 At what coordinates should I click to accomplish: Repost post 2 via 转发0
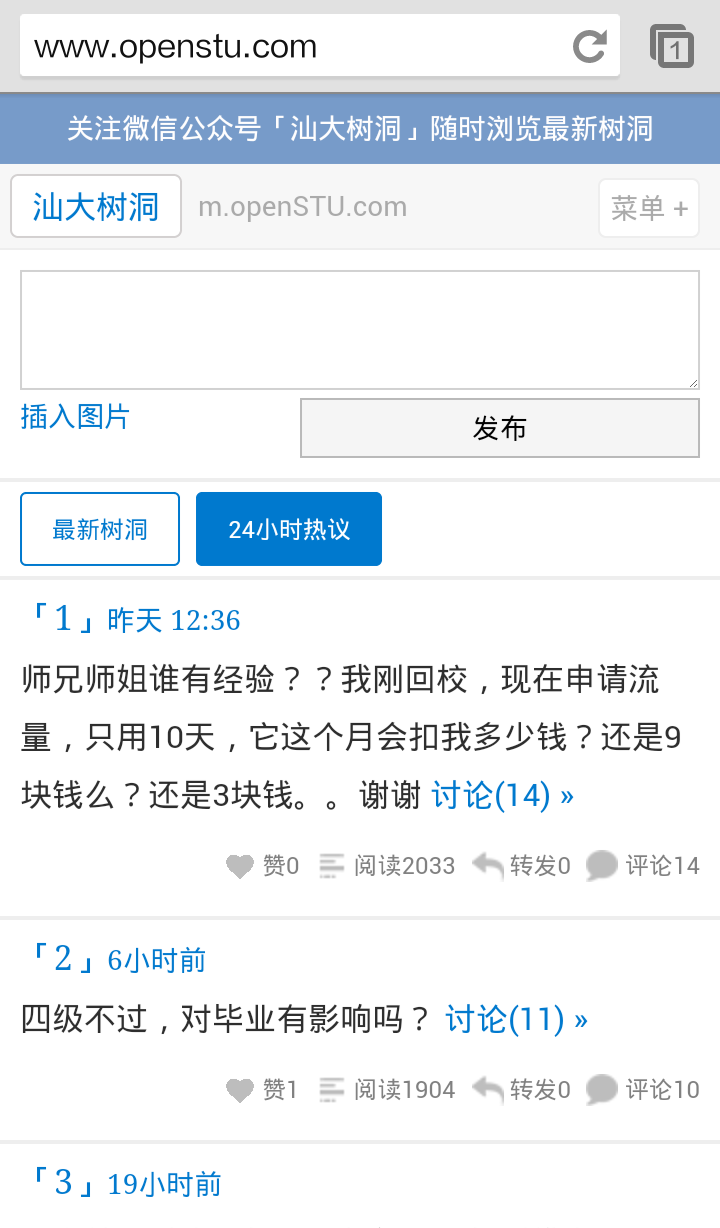pyautogui.click(x=521, y=1089)
